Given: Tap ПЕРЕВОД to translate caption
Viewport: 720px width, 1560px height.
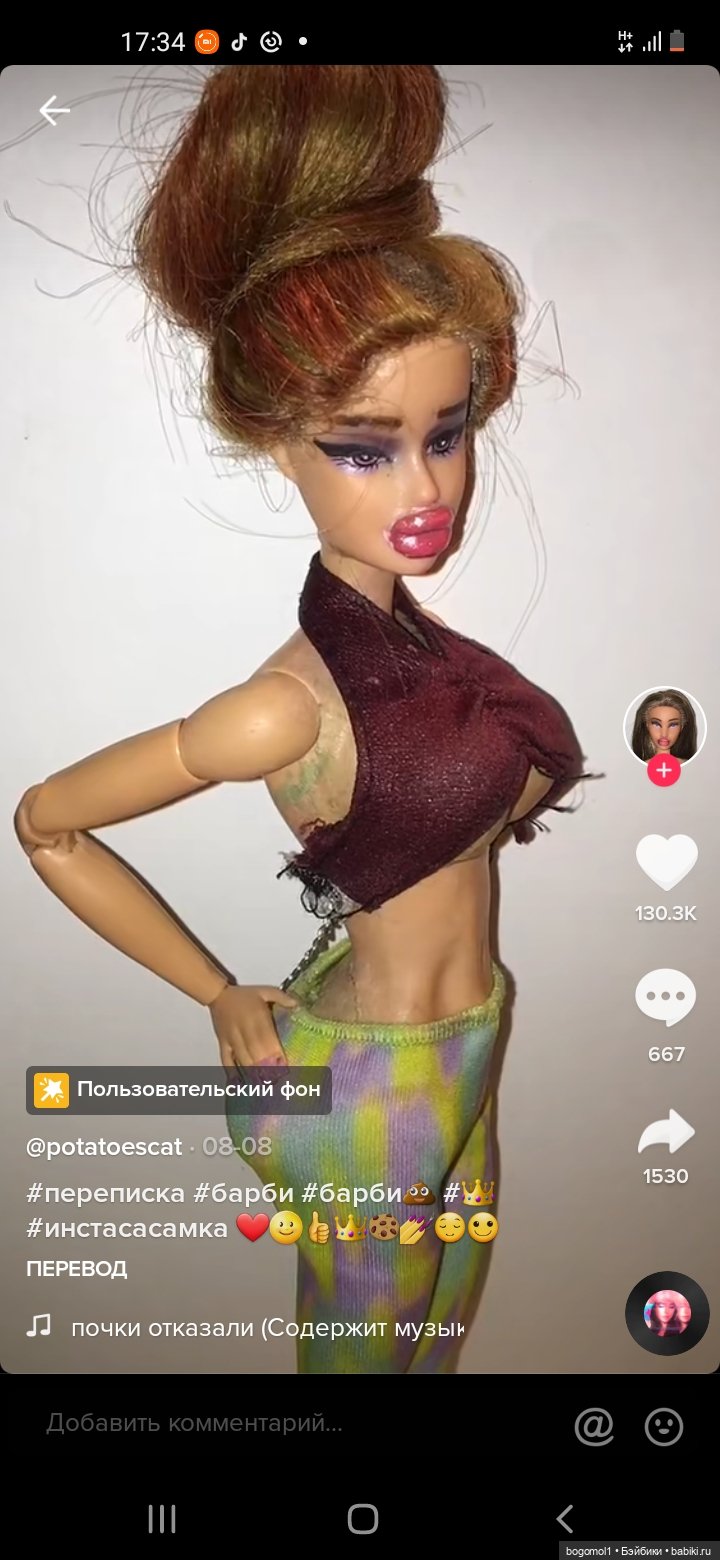Looking at the screenshot, I should click(76, 1269).
